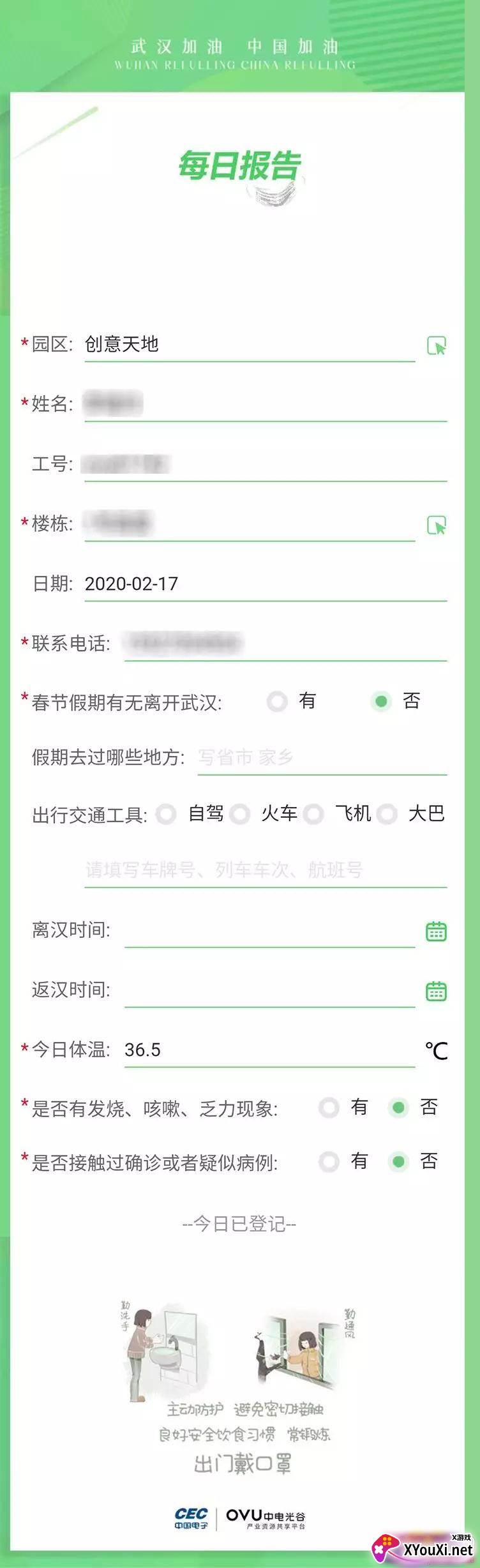The image size is (480, 1568).
Task: Tap the 联系电话 field
Action: [285, 643]
